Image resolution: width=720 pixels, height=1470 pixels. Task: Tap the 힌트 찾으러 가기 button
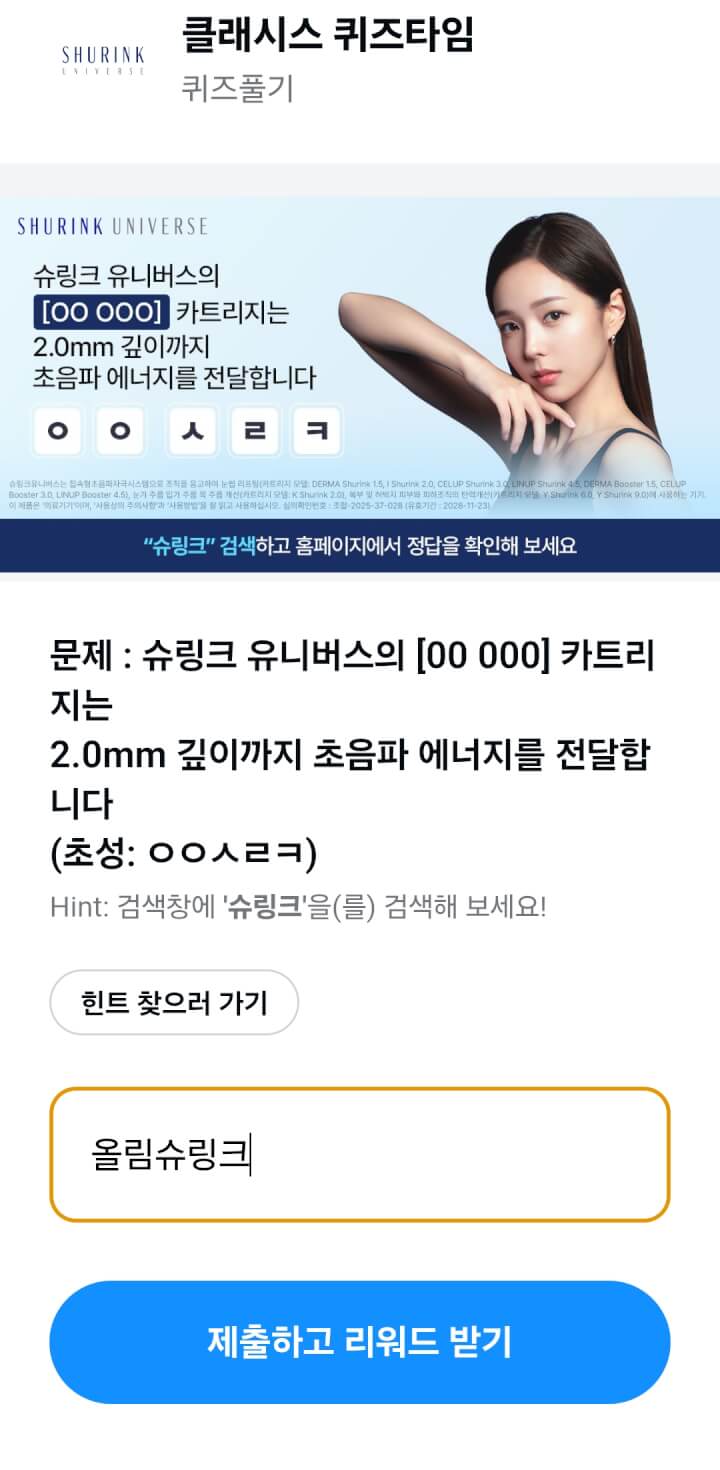174,1001
